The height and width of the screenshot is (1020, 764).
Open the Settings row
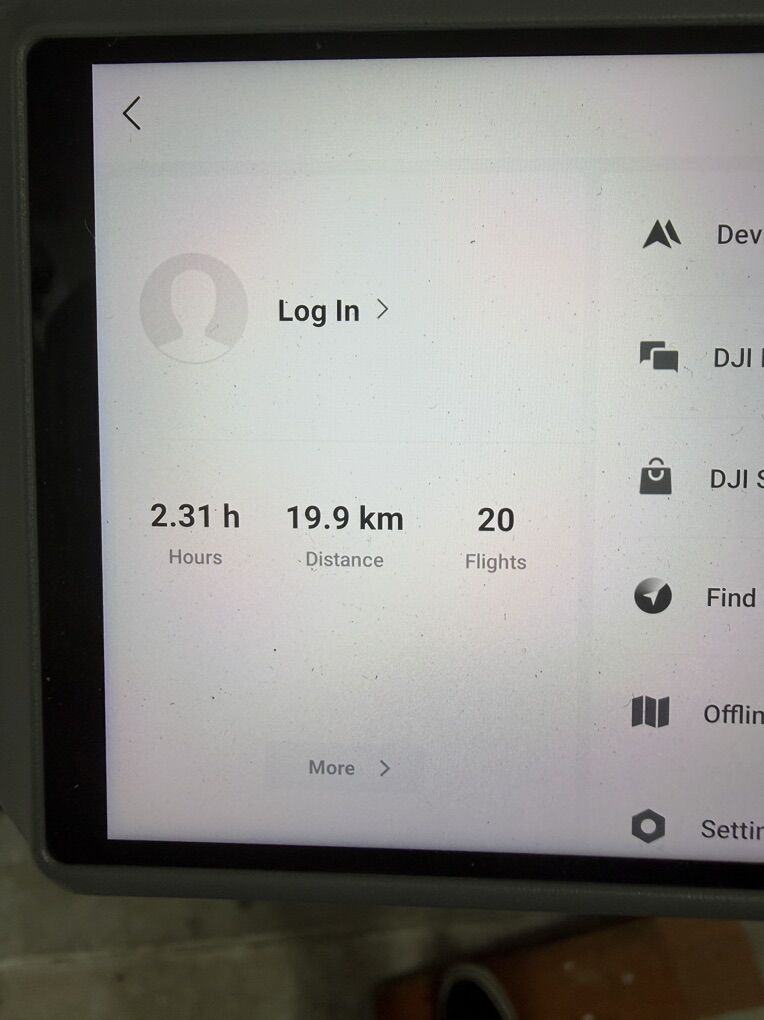pos(700,828)
